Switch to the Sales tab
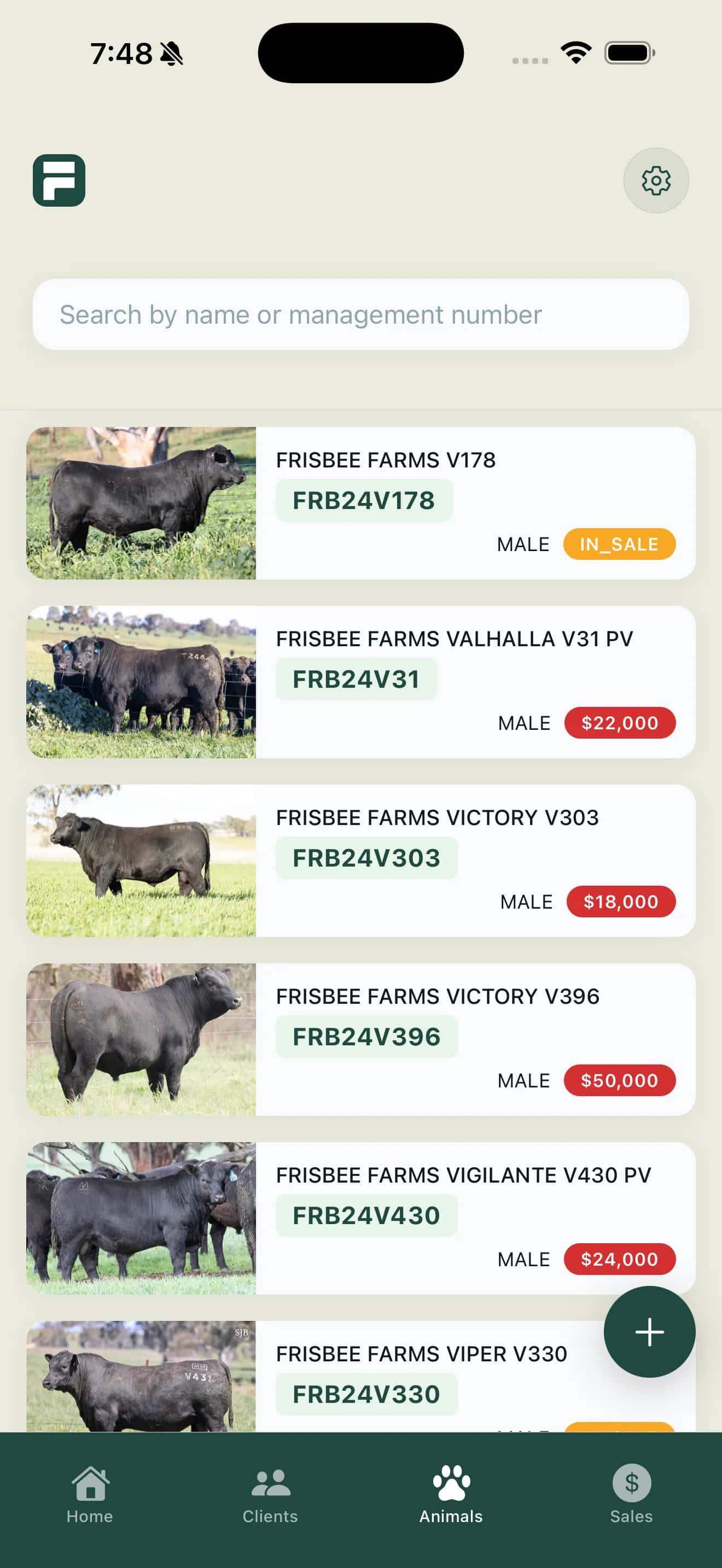The height and width of the screenshot is (1568, 722). 631,1494
